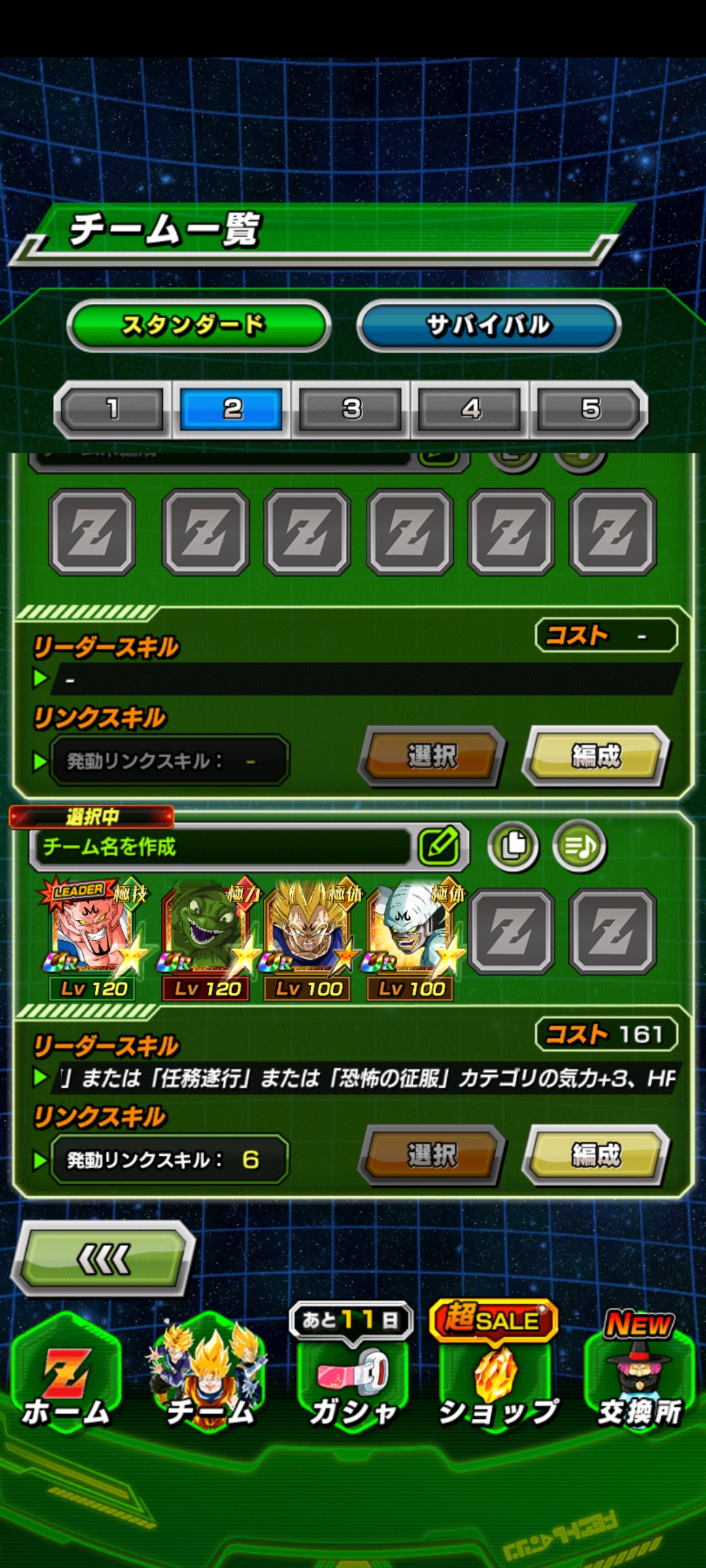Edit the selected team's name
Image resolution: width=706 pixels, height=1568 pixels.
pos(440,846)
